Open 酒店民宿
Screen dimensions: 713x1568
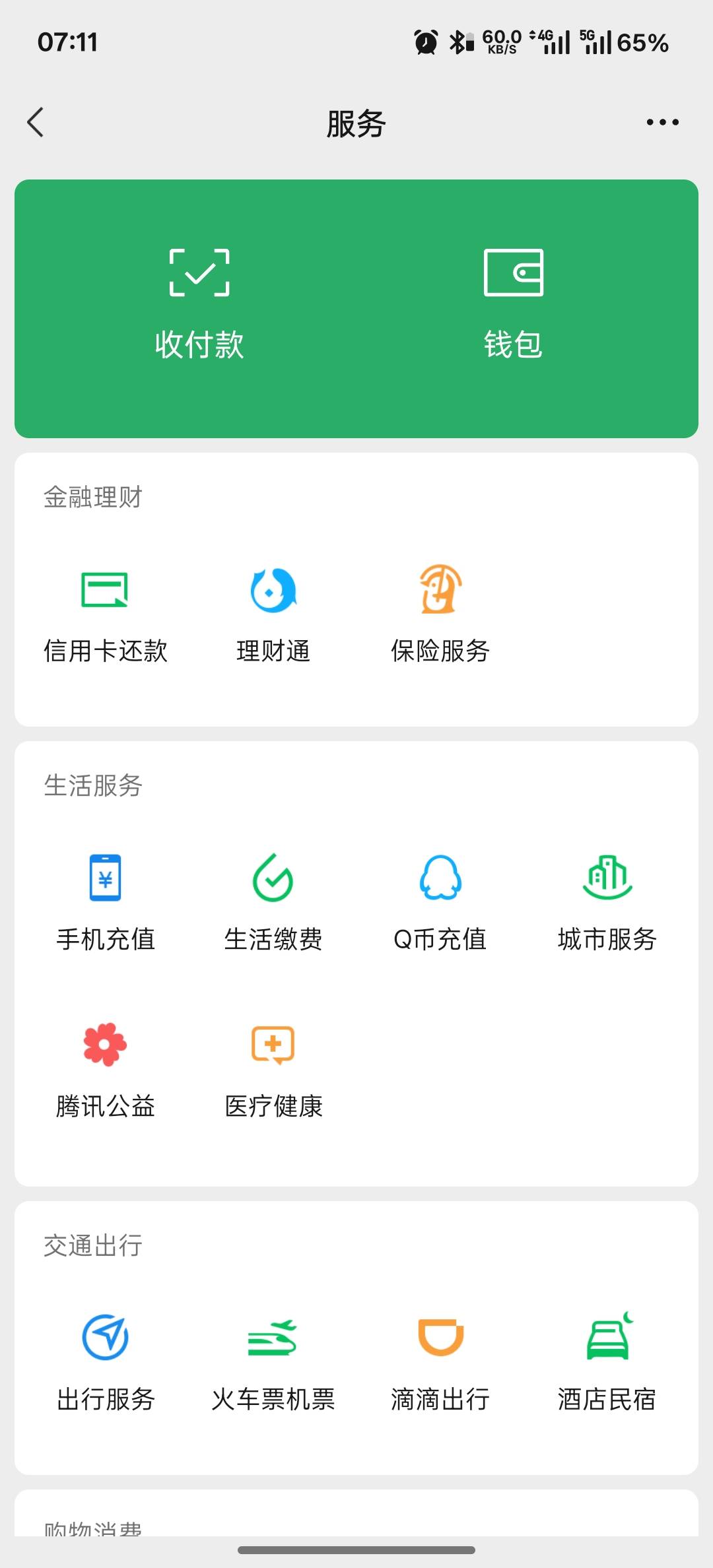point(607,1363)
